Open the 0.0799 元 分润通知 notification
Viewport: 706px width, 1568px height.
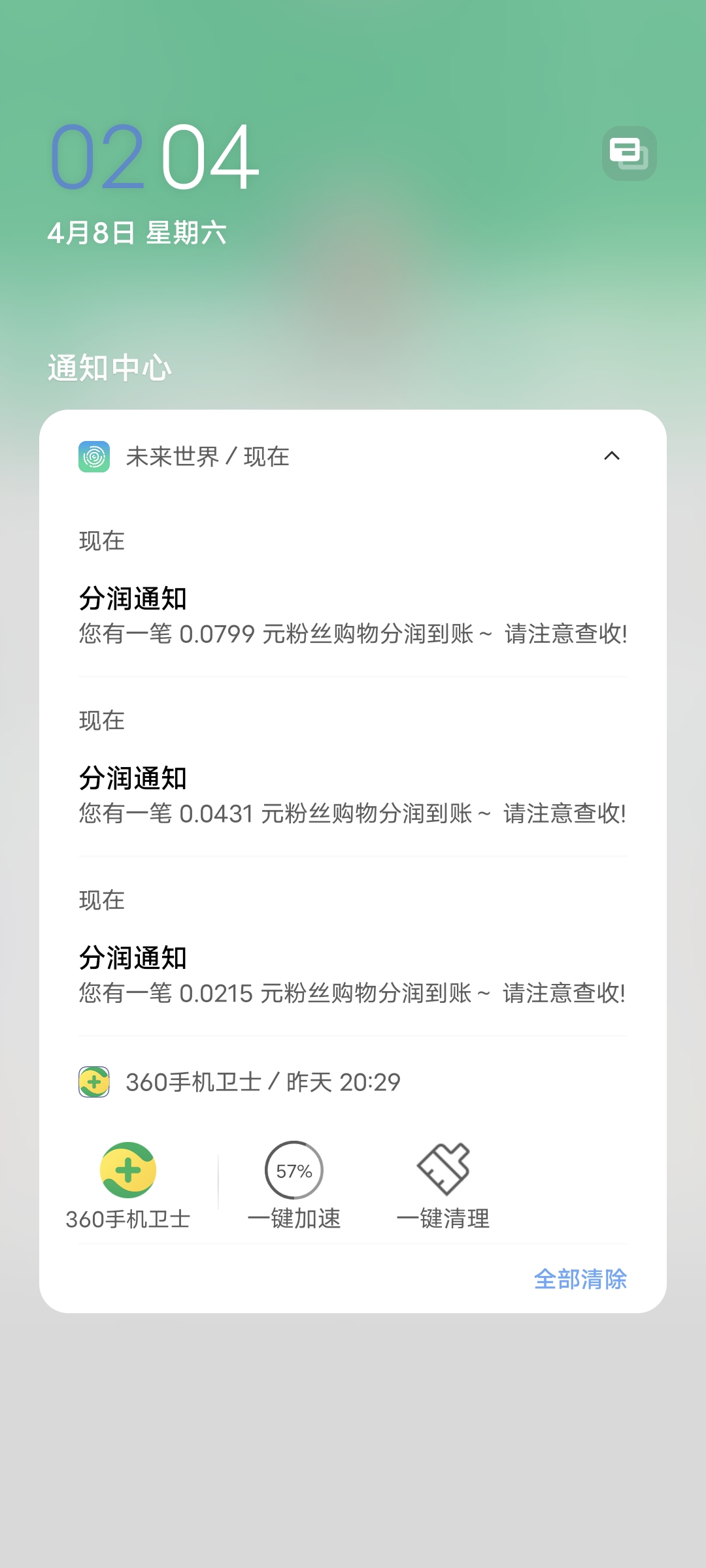coord(352,617)
